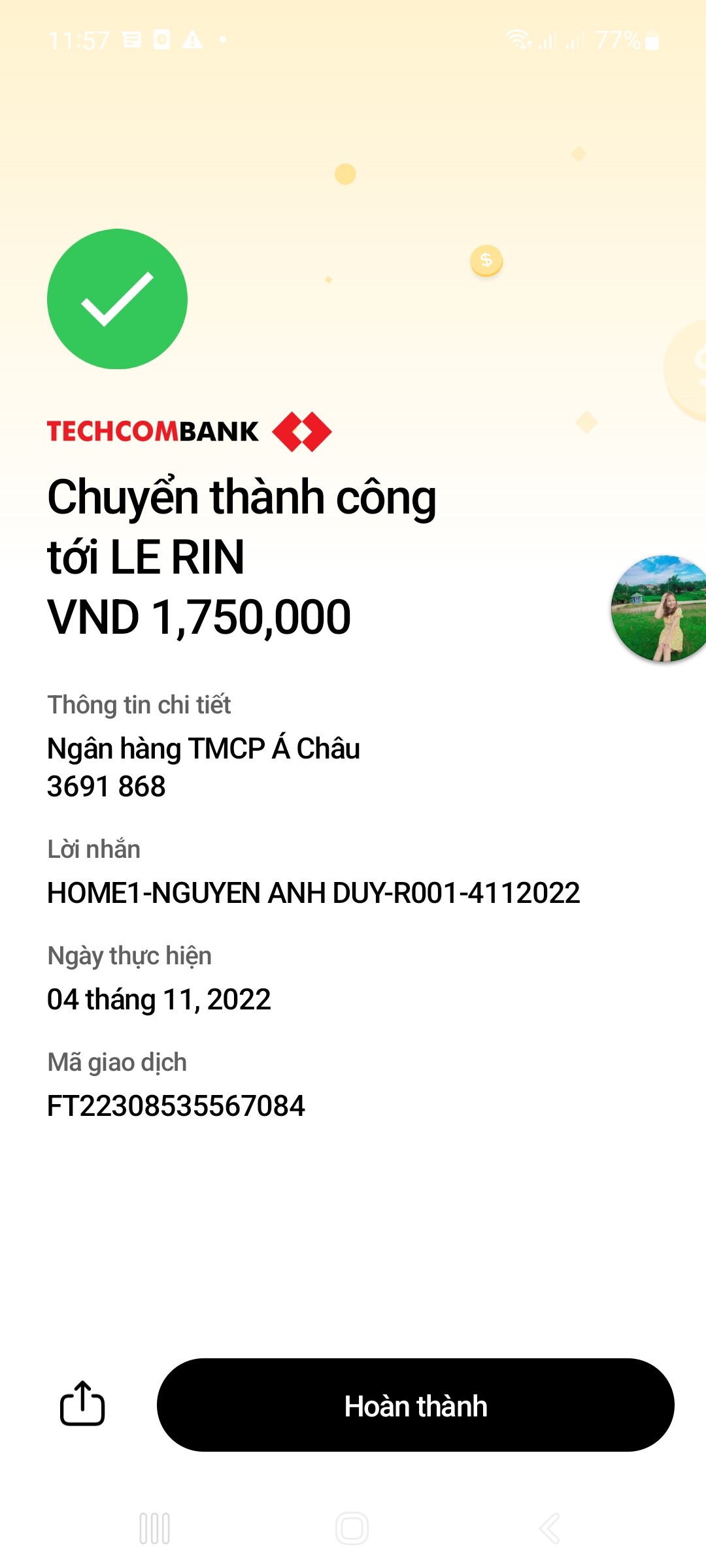Go back using the system back button
Image resolution: width=706 pixels, height=1568 pixels.
click(x=550, y=1528)
